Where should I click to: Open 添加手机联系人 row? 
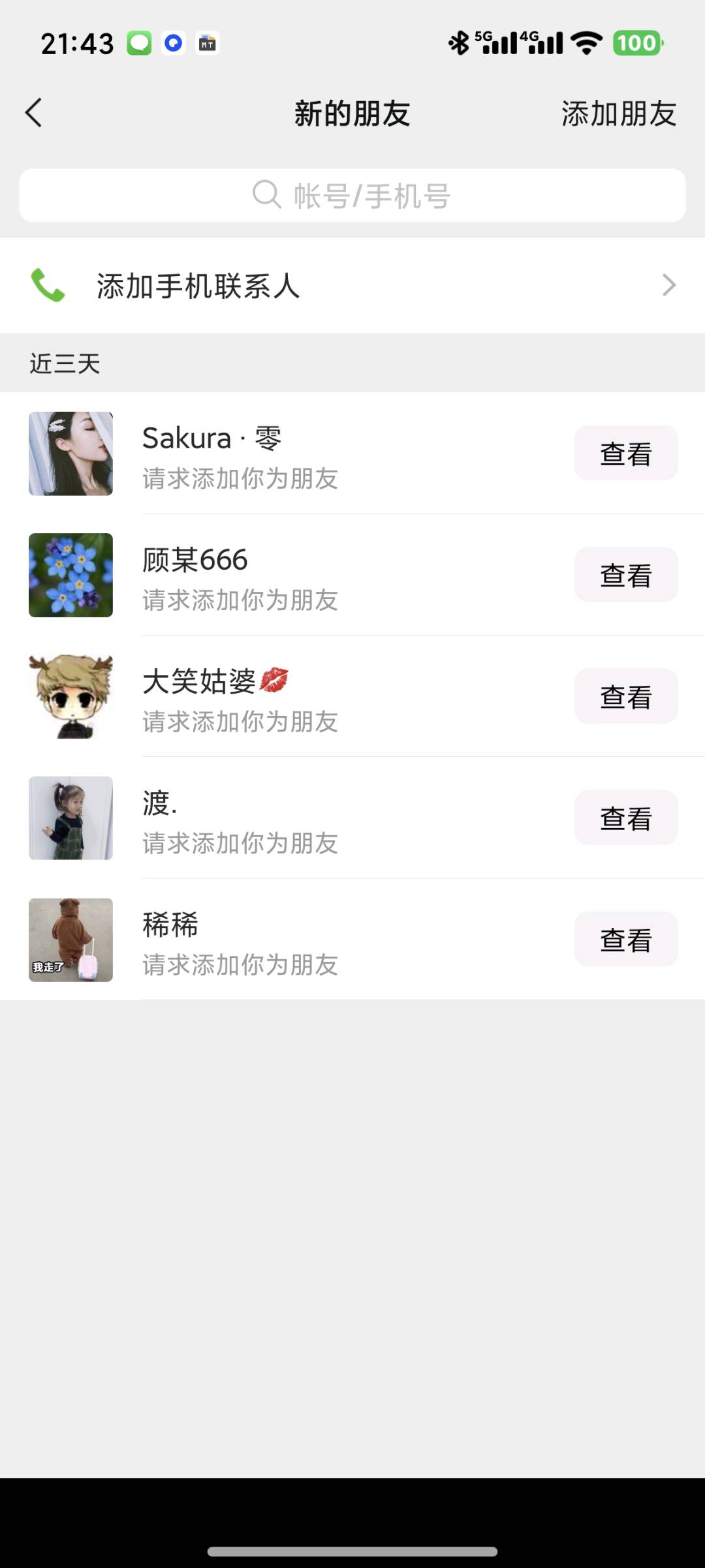click(352, 285)
